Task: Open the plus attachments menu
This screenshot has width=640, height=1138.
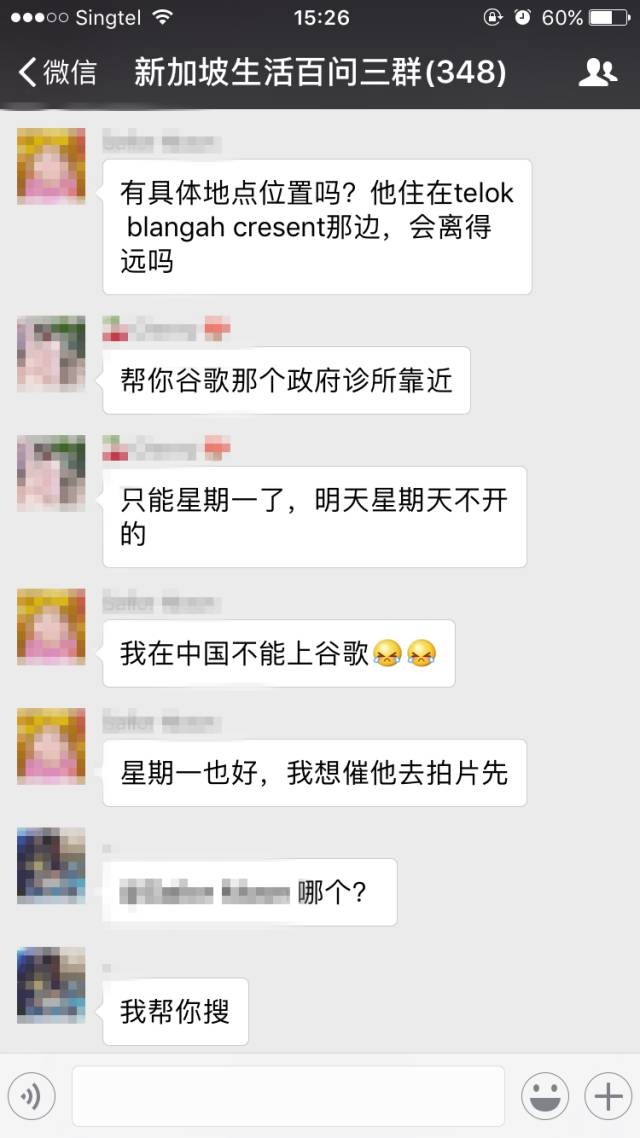Action: (x=607, y=1097)
